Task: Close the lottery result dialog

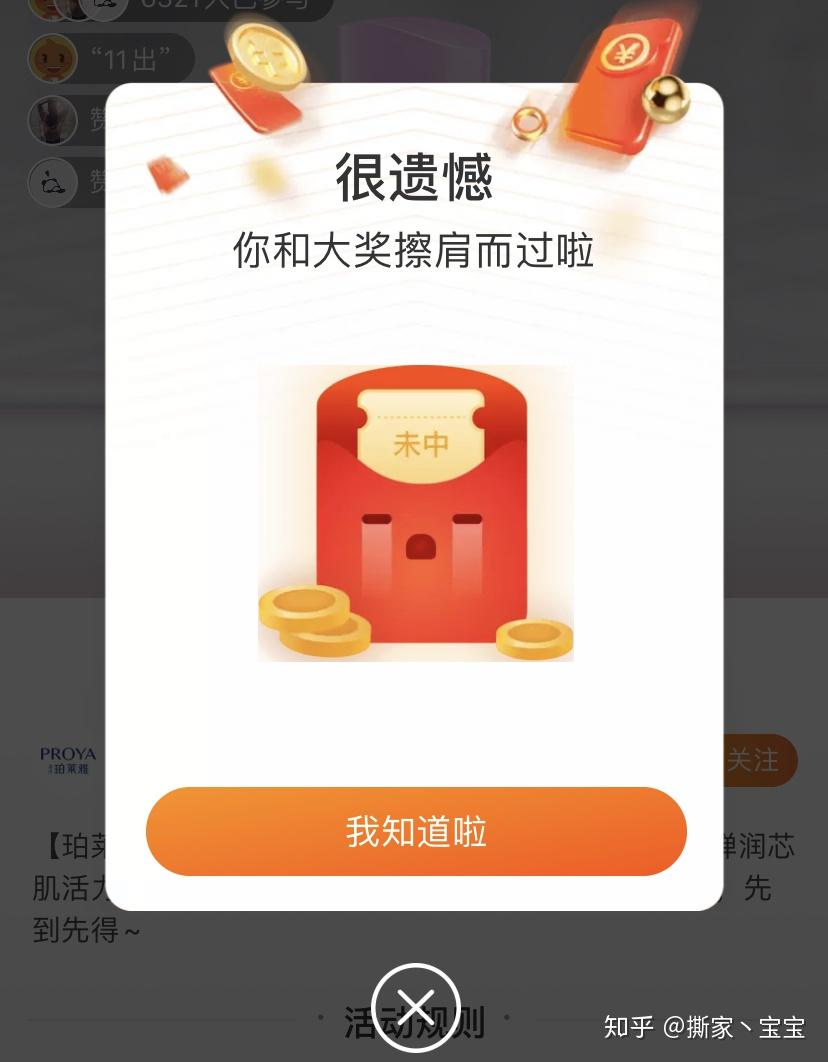Action: tap(416, 1007)
